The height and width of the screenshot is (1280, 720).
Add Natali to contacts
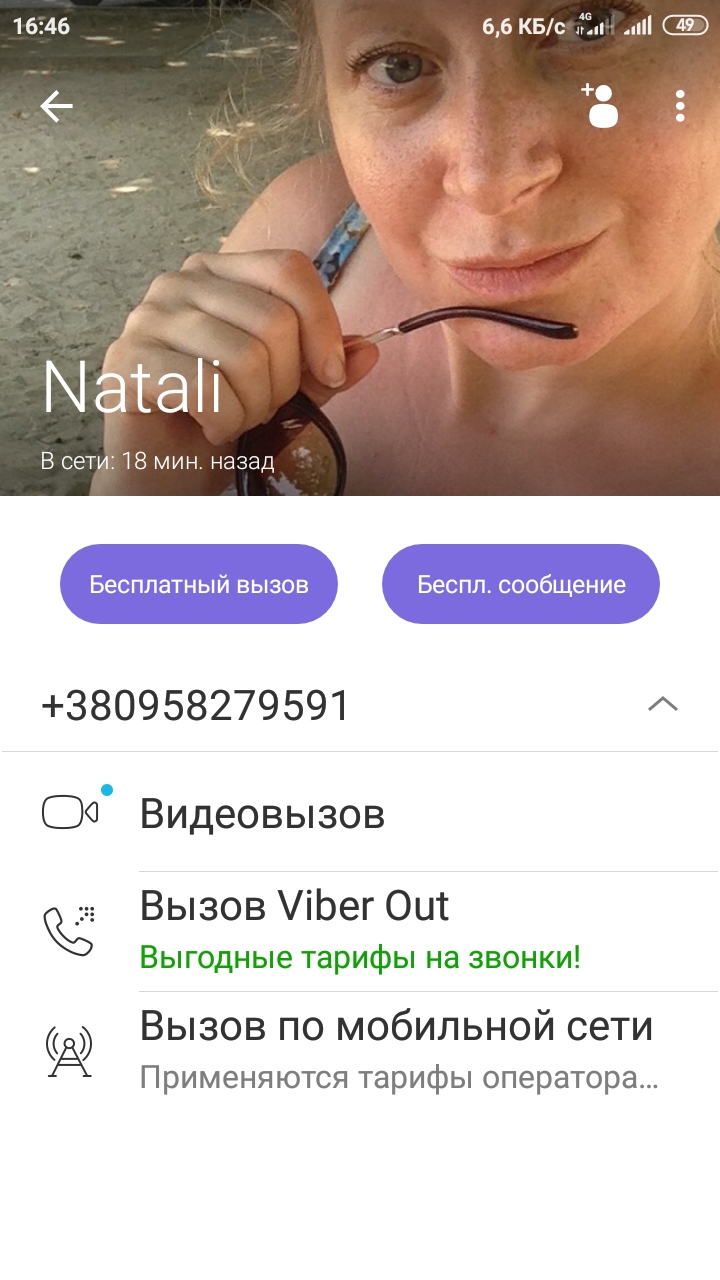(601, 105)
